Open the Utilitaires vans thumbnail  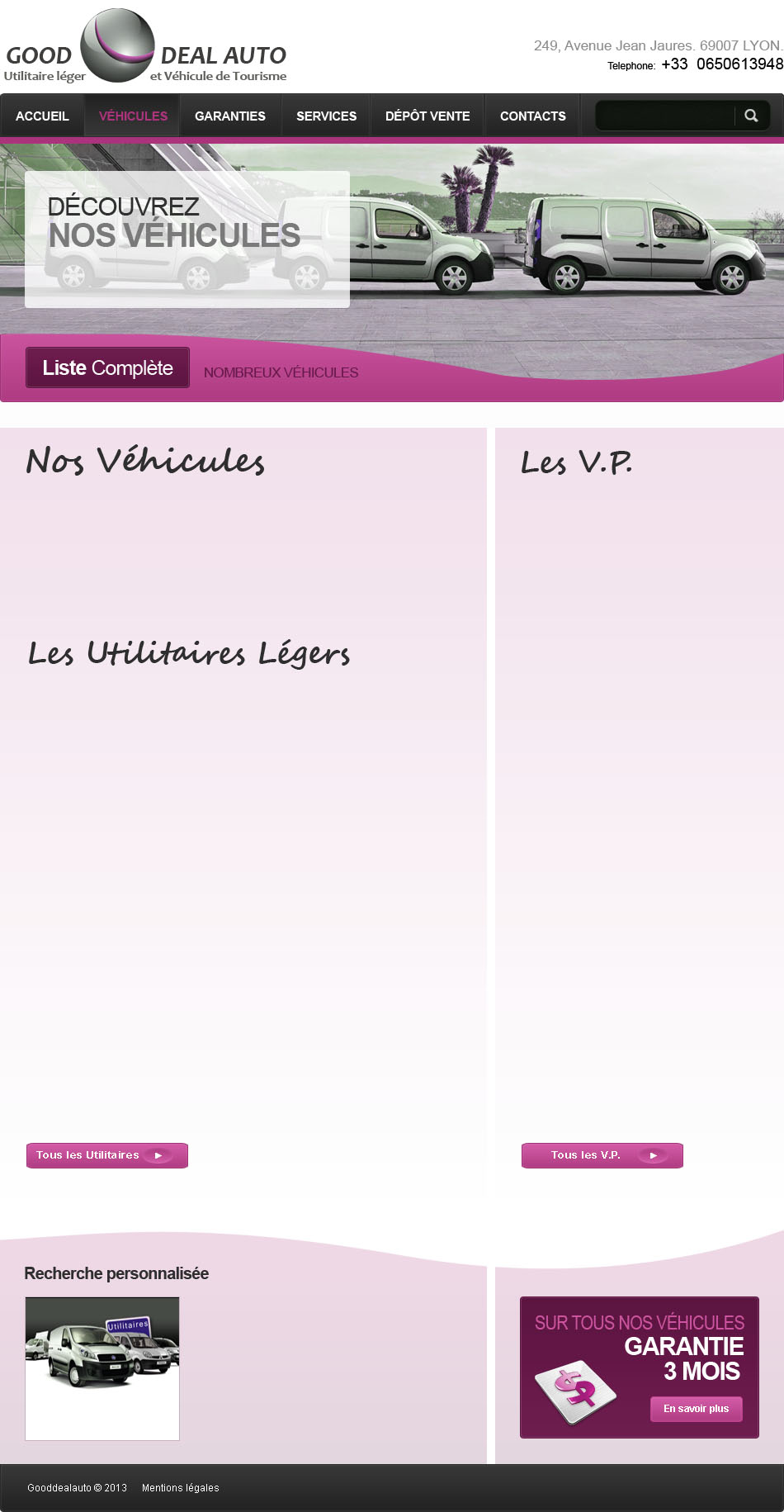[x=102, y=1368]
